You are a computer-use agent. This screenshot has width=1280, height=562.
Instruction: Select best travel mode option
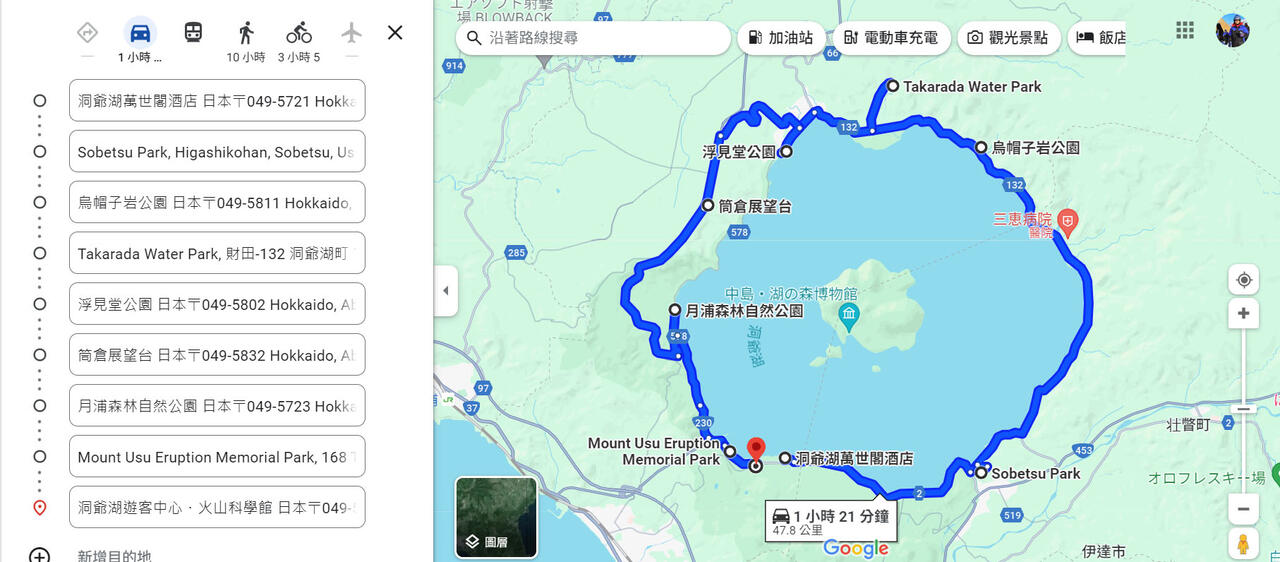tap(87, 33)
